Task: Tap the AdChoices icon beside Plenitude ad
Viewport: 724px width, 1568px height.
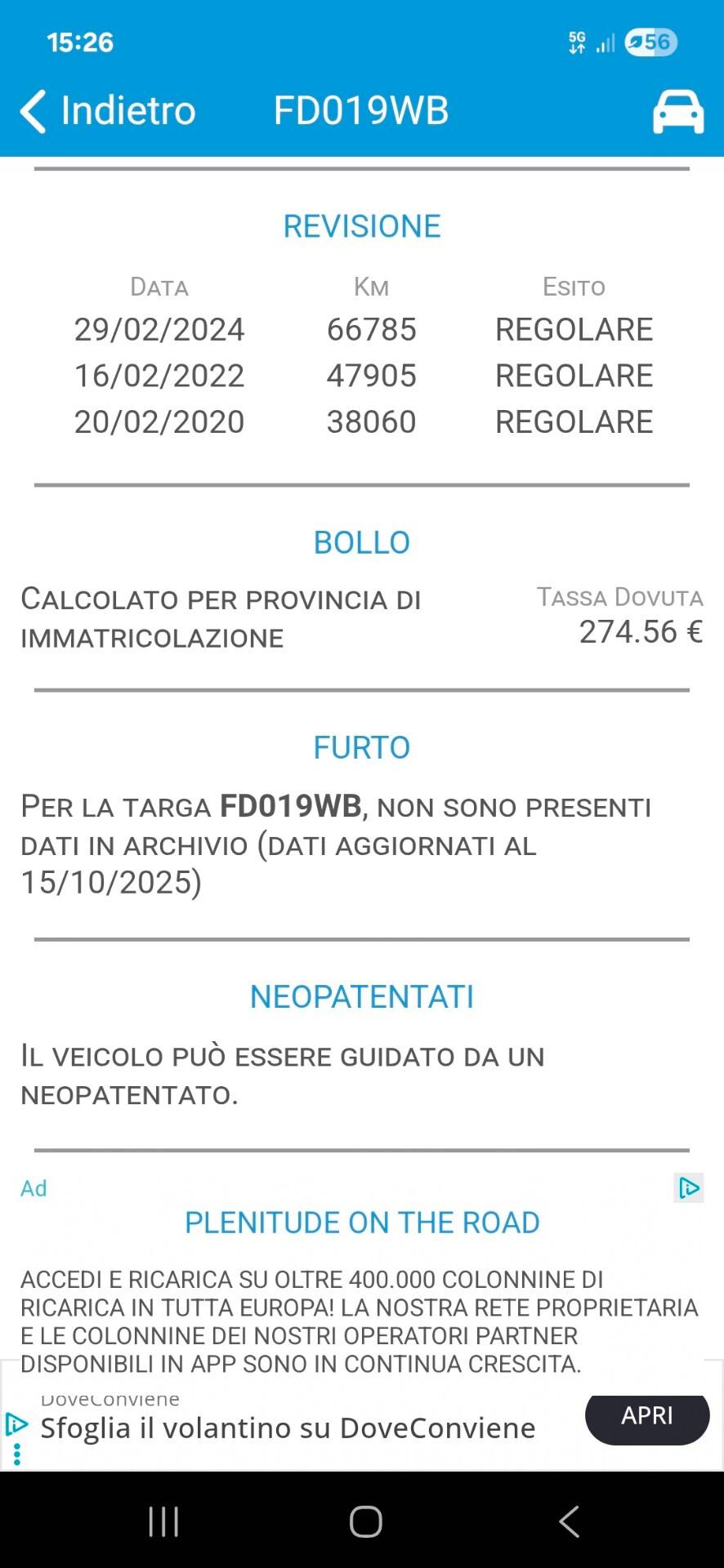Action: (x=689, y=1187)
